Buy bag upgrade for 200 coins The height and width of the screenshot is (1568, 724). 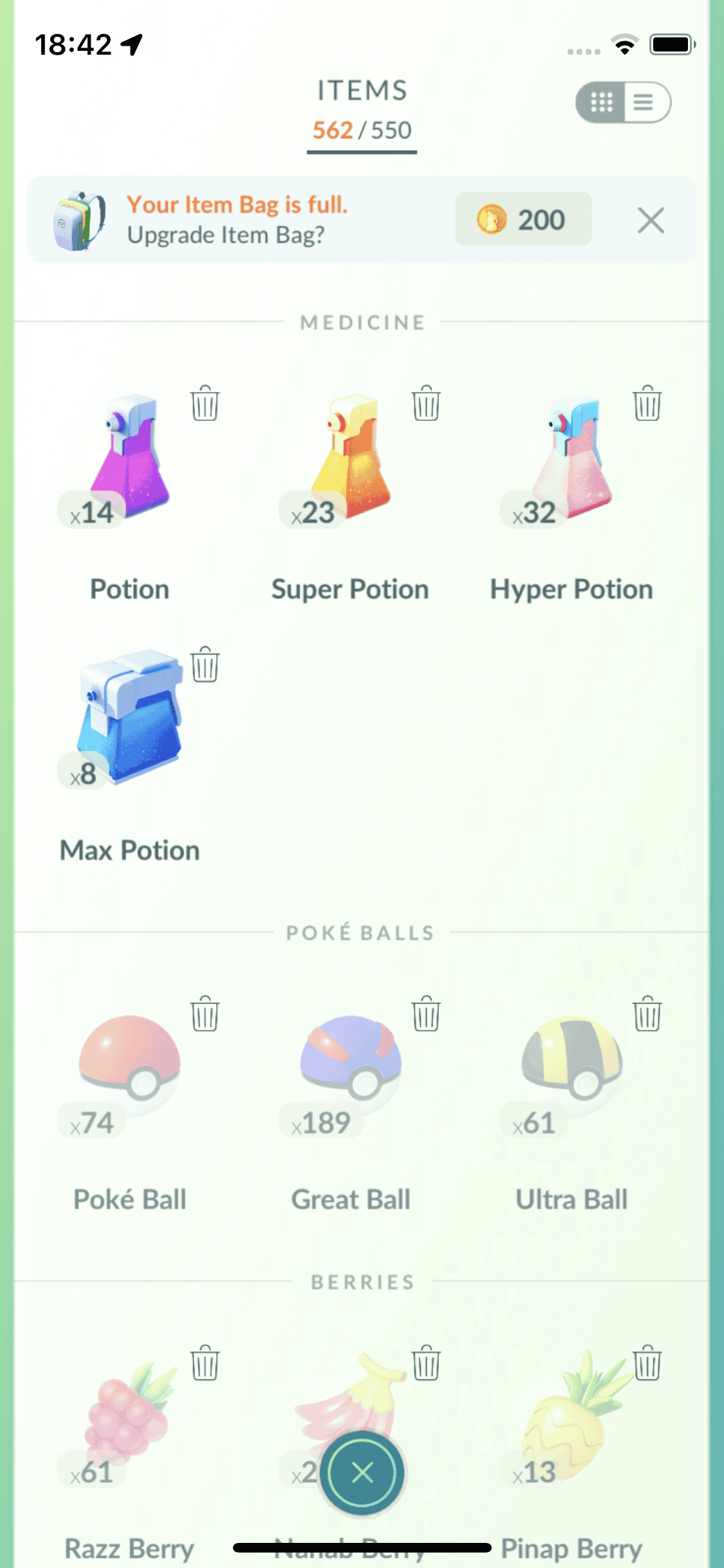pos(523,219)
